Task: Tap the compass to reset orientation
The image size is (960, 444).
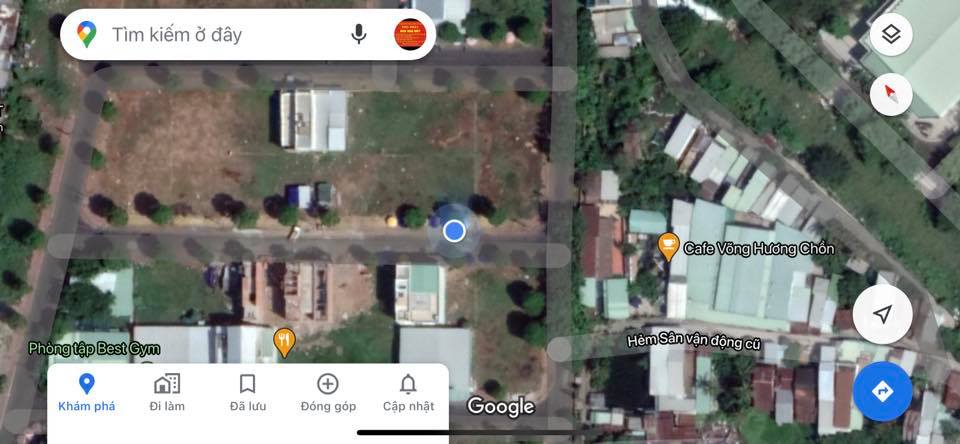Action: [x=891, y=96]
